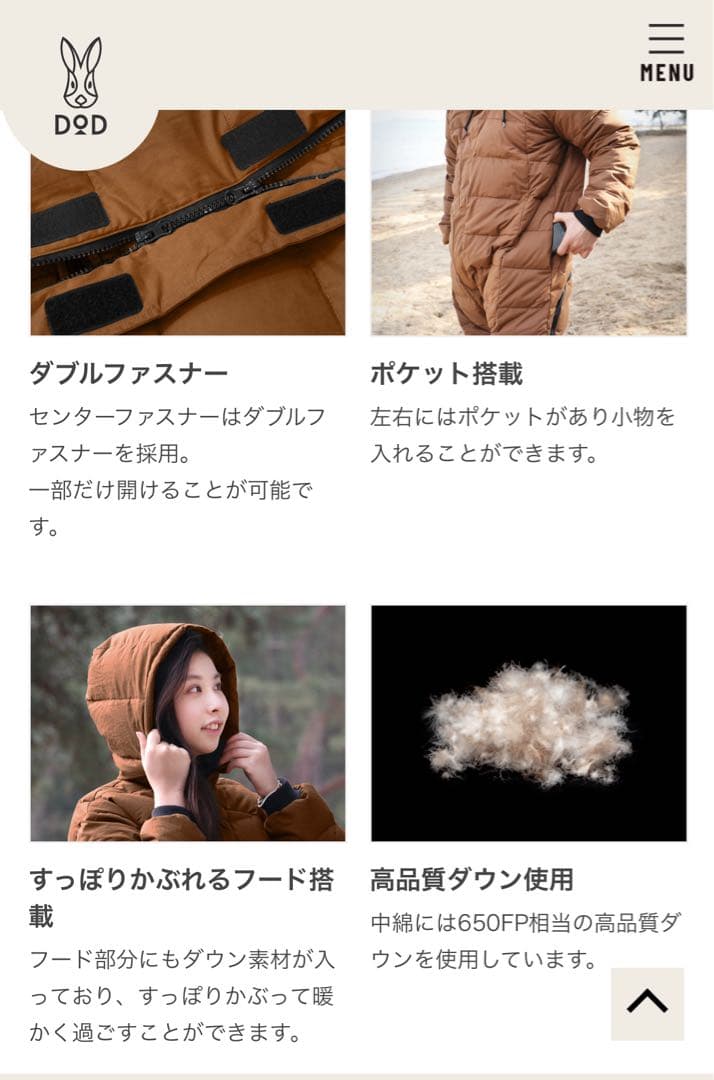Open the MENU hamburger button
This screenshot has width=714, height=1080.
tap(666, 52)
